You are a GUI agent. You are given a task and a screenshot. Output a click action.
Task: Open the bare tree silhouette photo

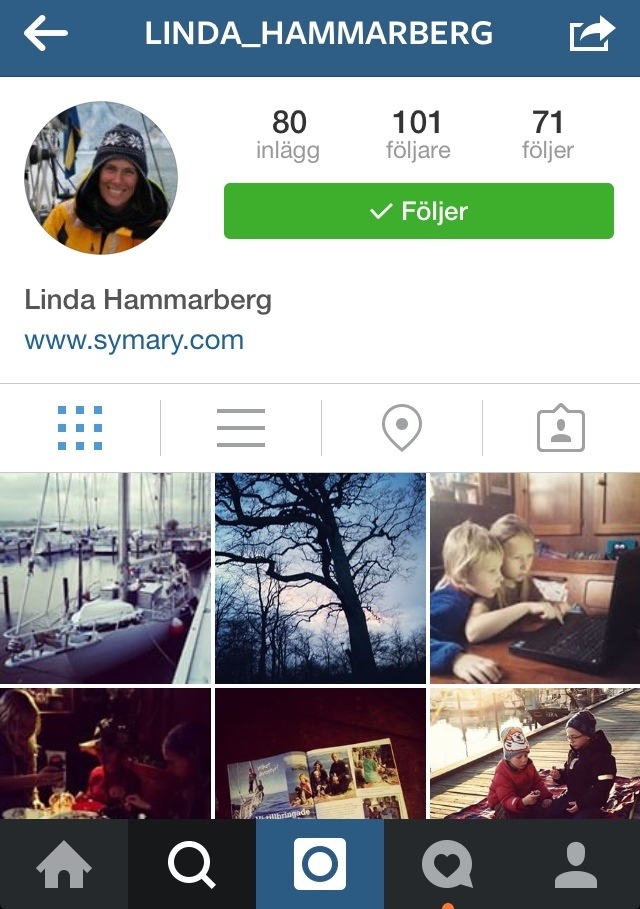320,578
